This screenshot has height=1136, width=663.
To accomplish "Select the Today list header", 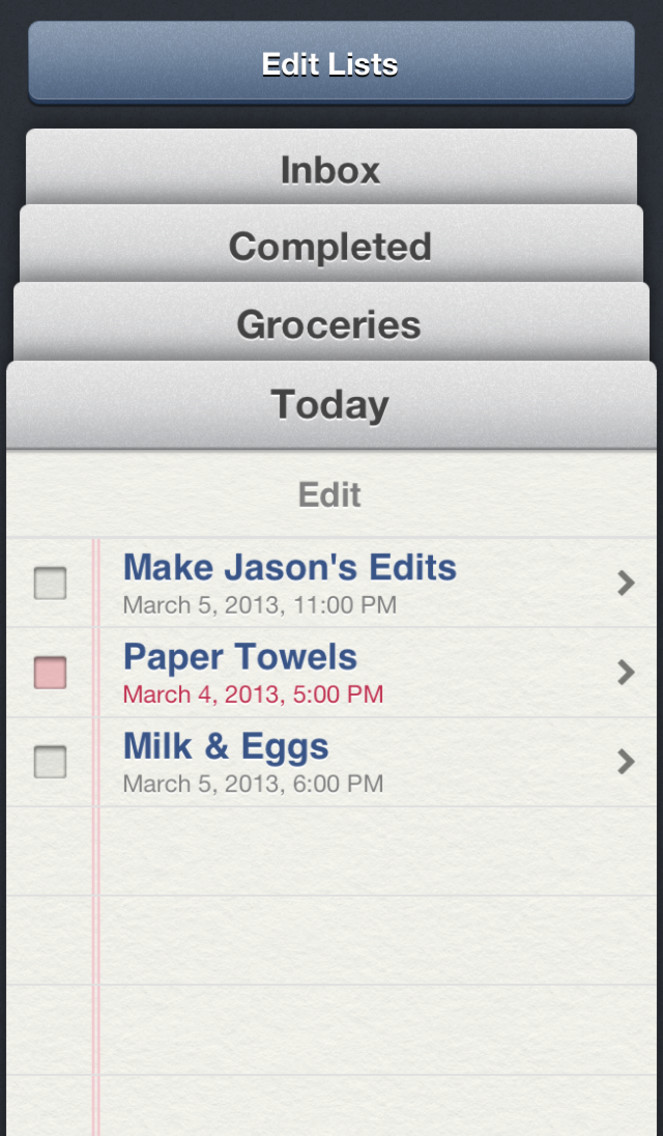I will tap(331, 404).
